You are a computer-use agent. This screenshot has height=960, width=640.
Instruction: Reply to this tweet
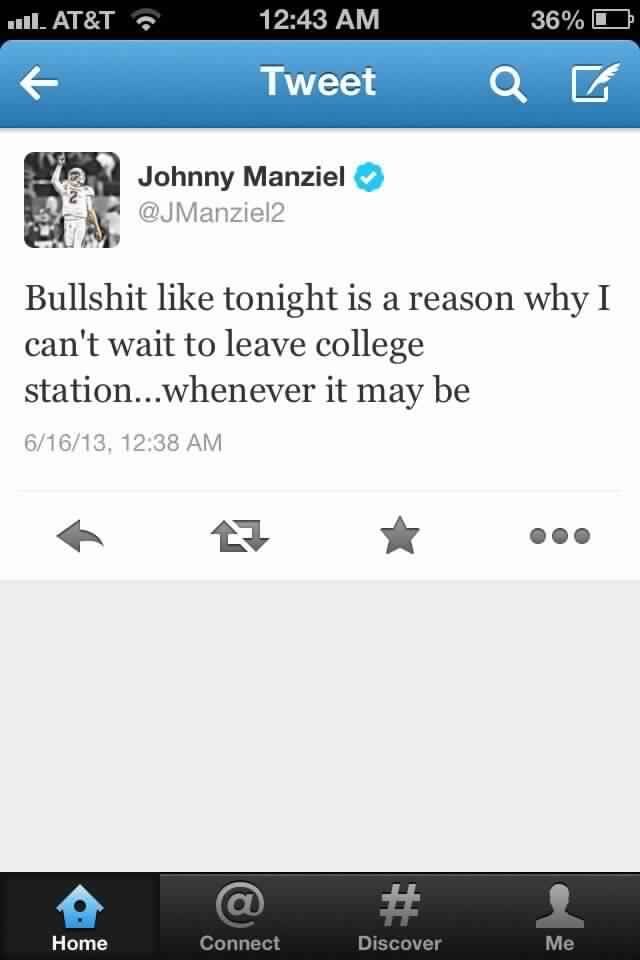(x=80, y=537)
